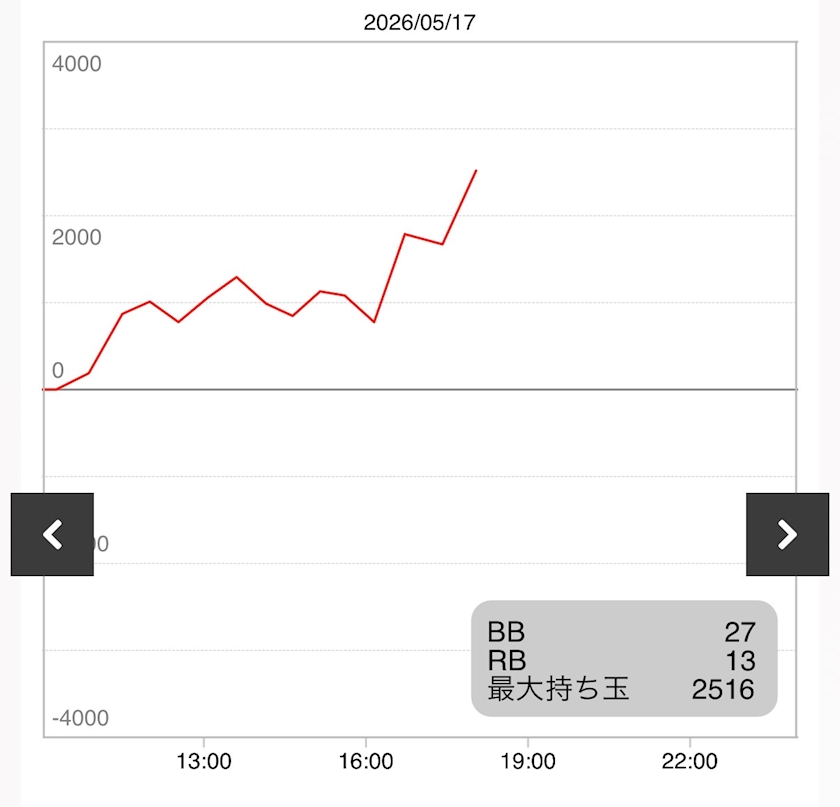Go to the previous day's graph
The height and width of the screenshot is (807, 840).
52,534
